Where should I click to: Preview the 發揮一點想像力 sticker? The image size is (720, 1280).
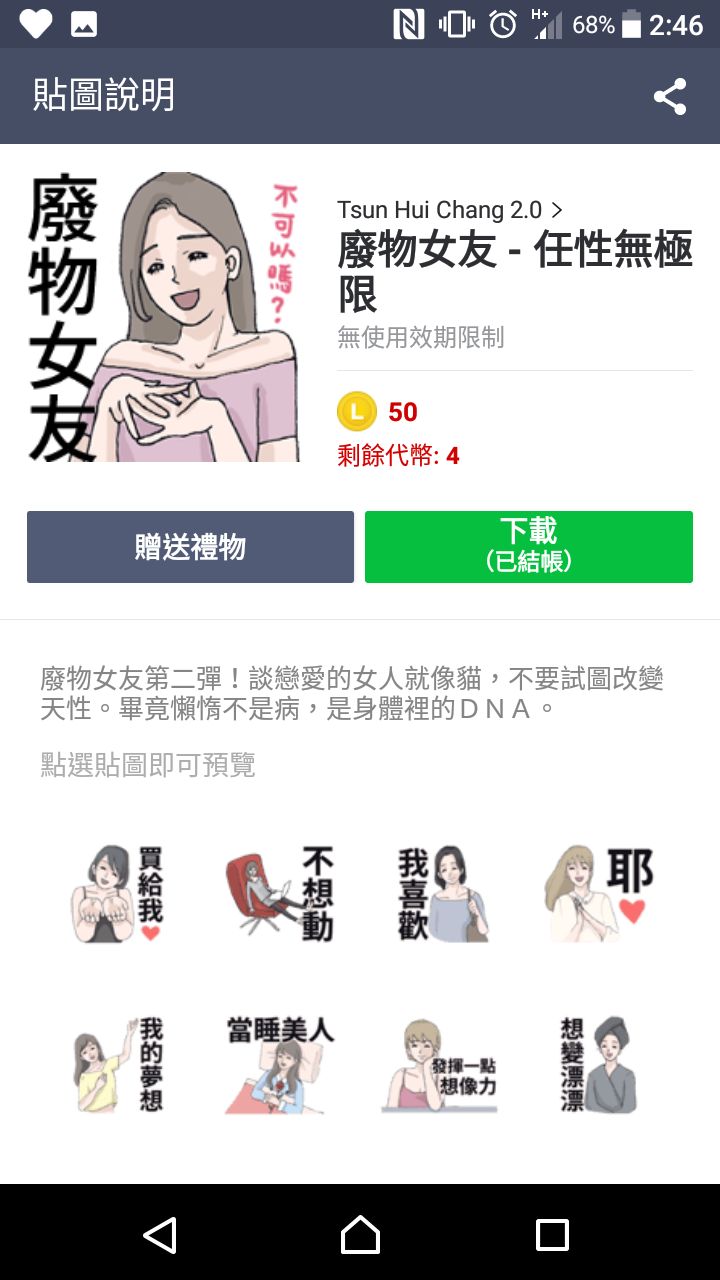[440, 1064]
